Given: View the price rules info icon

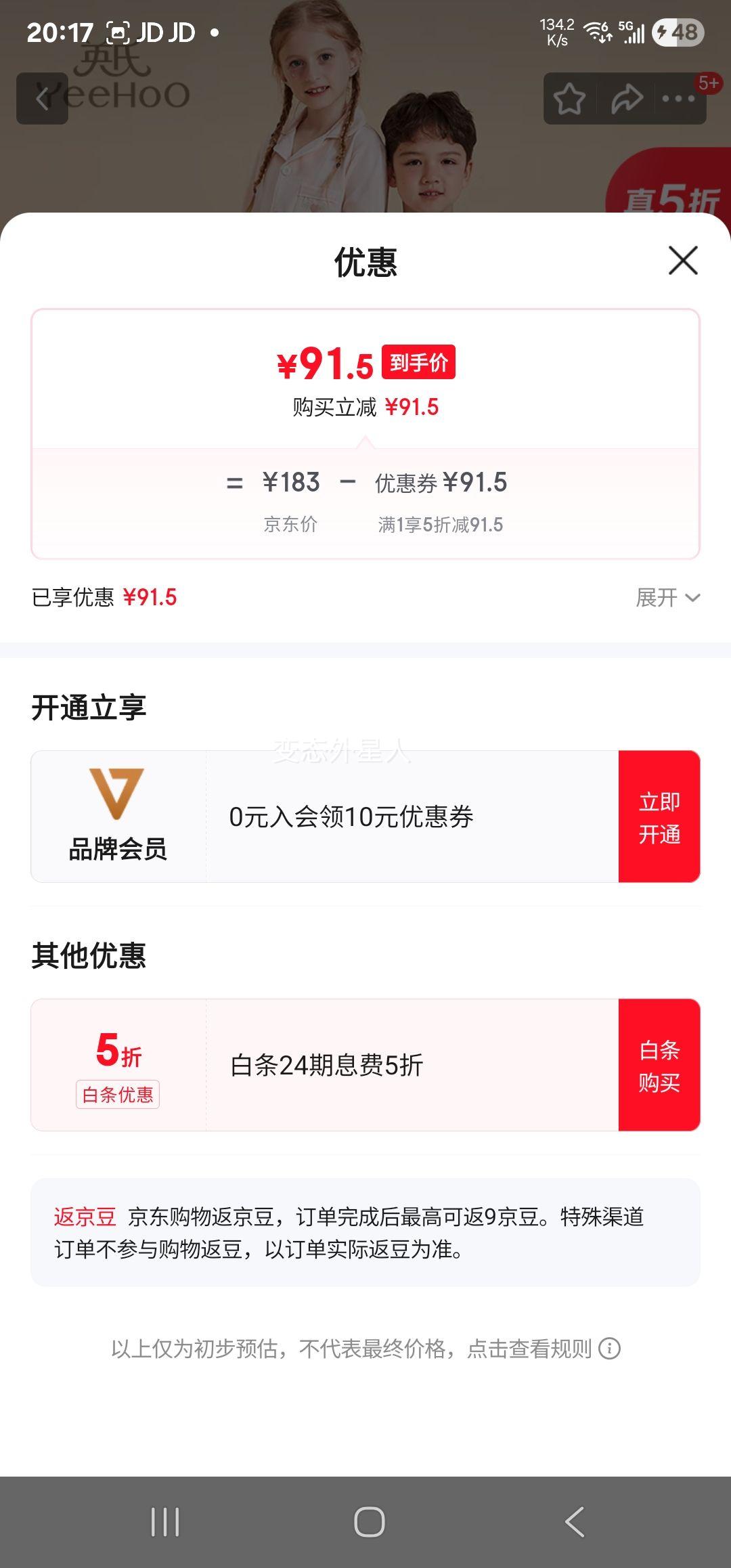Looking at the screenshot, I should 609,1349.
